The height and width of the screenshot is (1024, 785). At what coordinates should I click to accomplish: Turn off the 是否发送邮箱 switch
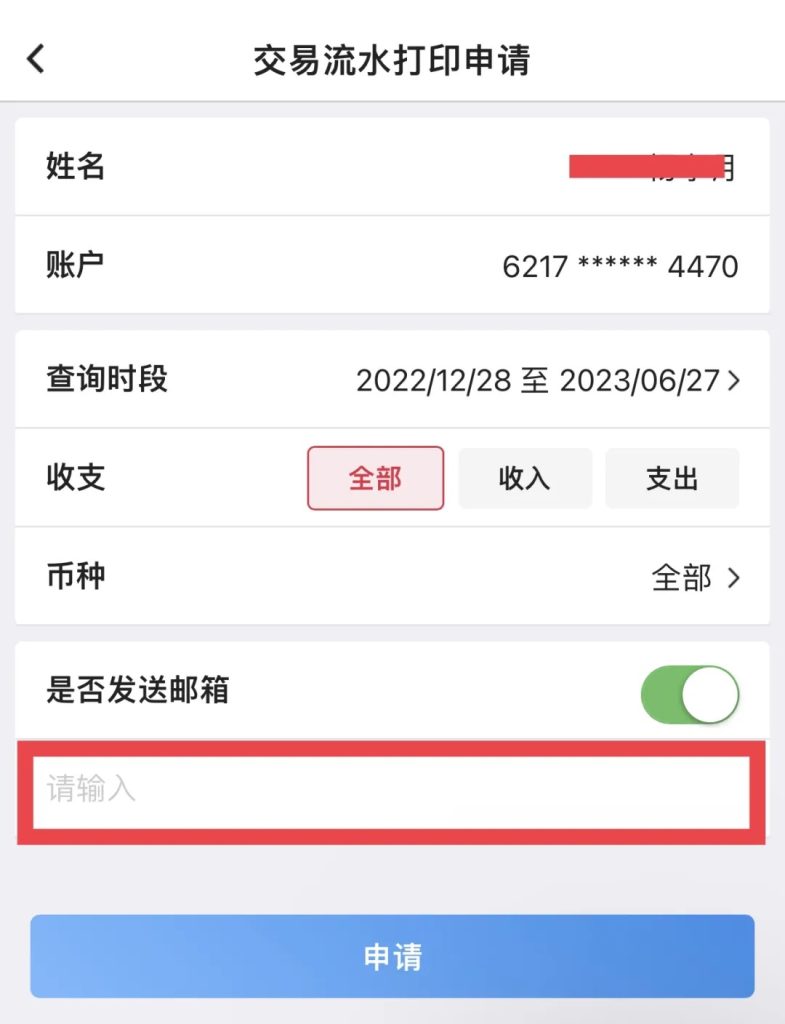pos(690,695)
